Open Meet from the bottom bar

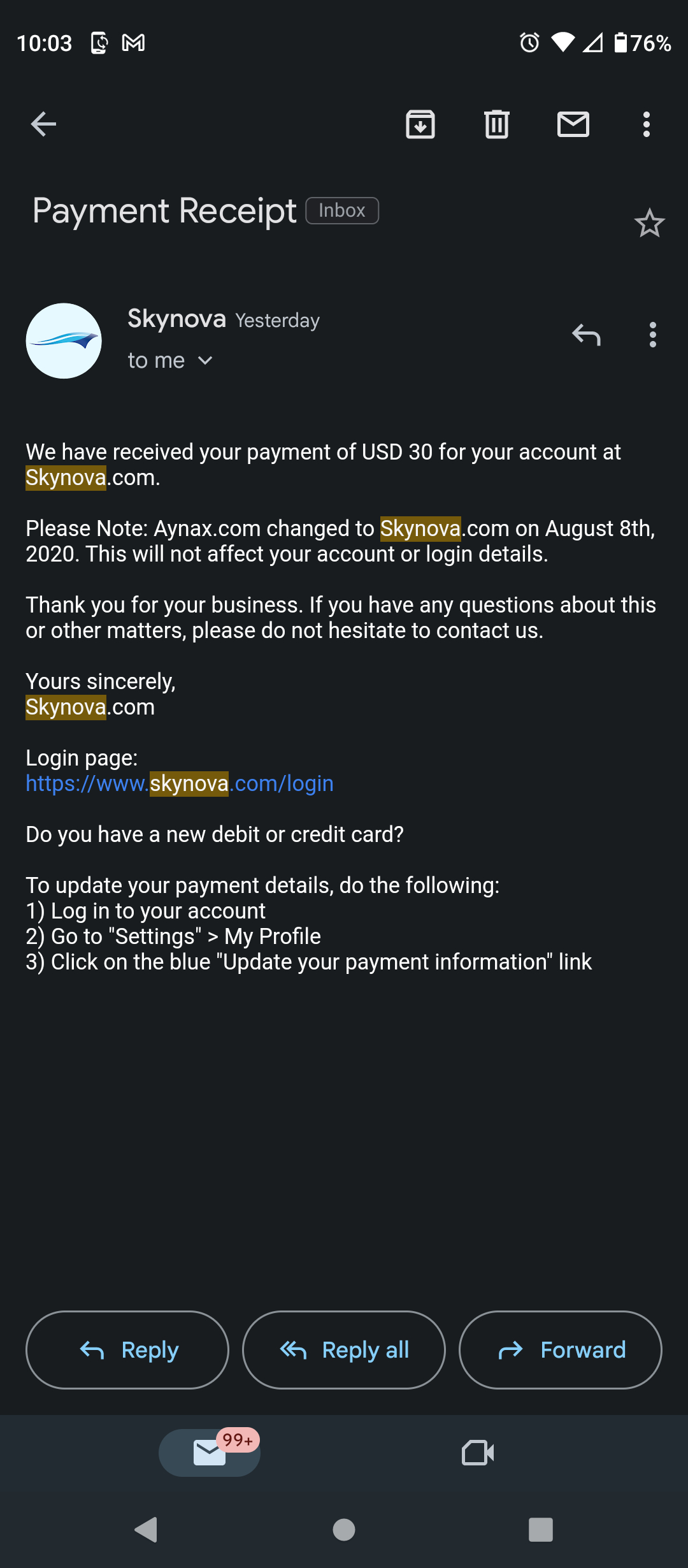[x=478, y=1453]
